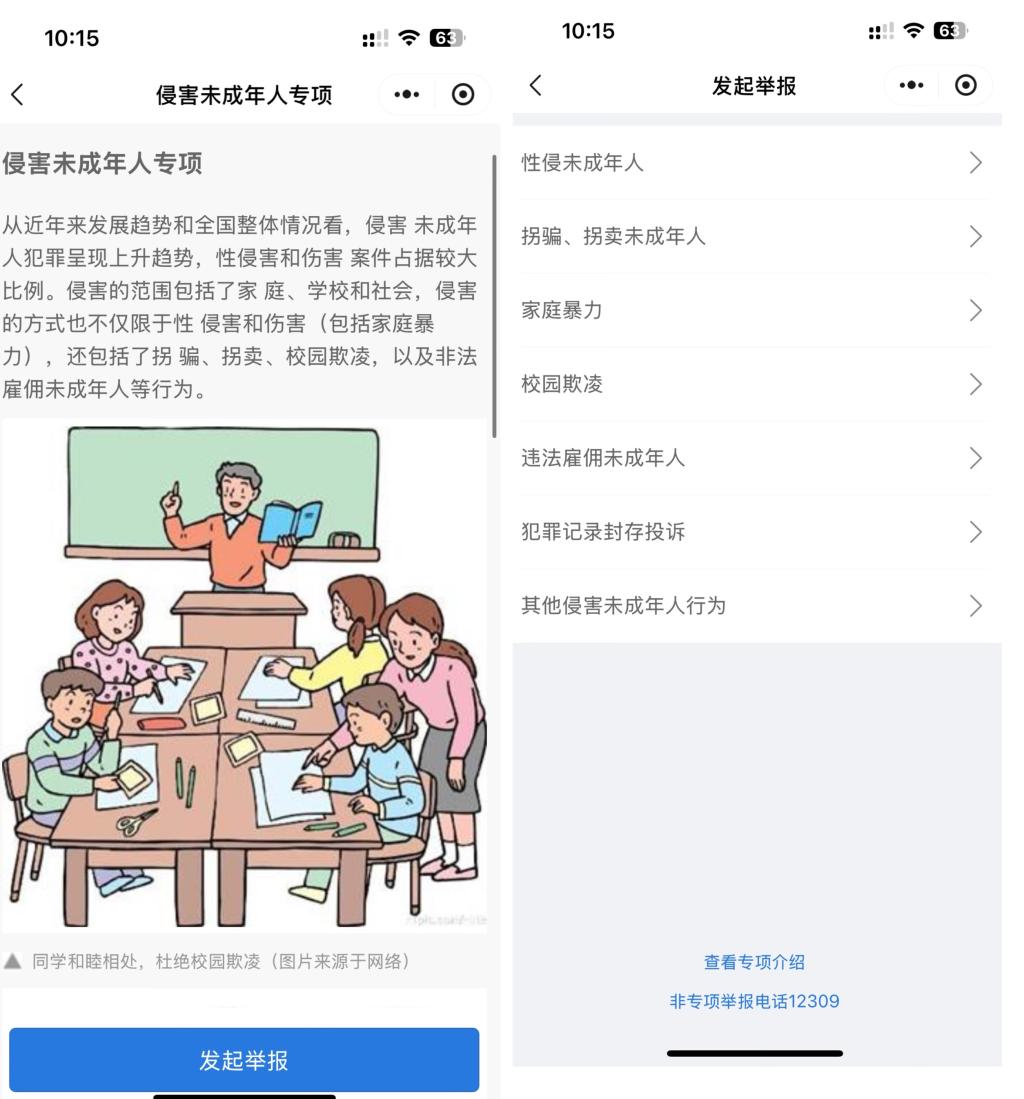The height and width of the screenshot is (1099, 1024).
Task: Choose 其他侵害未成年人行为
Action: [755, 606]
